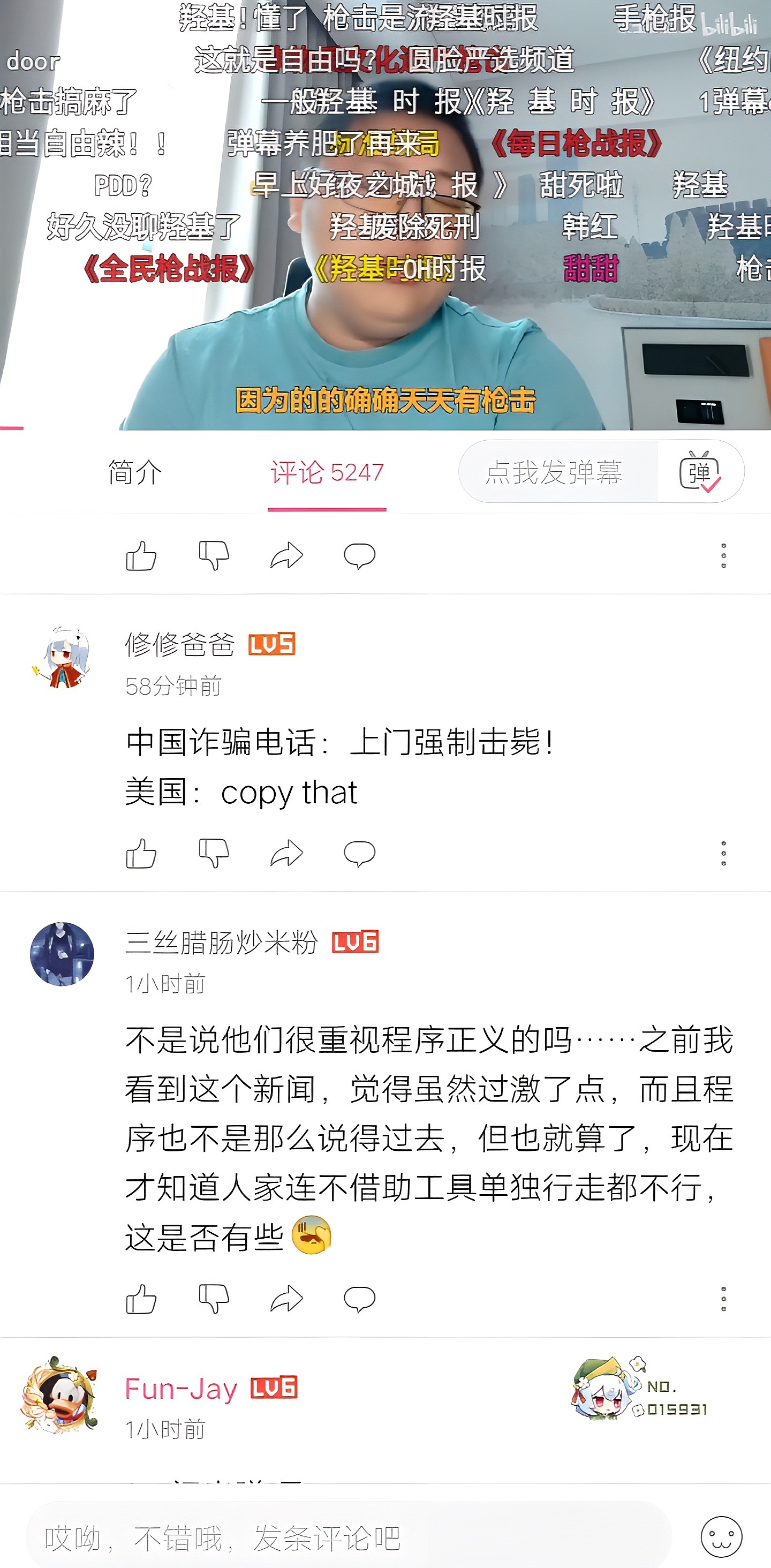Dislike 三丝腊肠炒米粉's comment

pyautogui.click(x=214, y=1299)
